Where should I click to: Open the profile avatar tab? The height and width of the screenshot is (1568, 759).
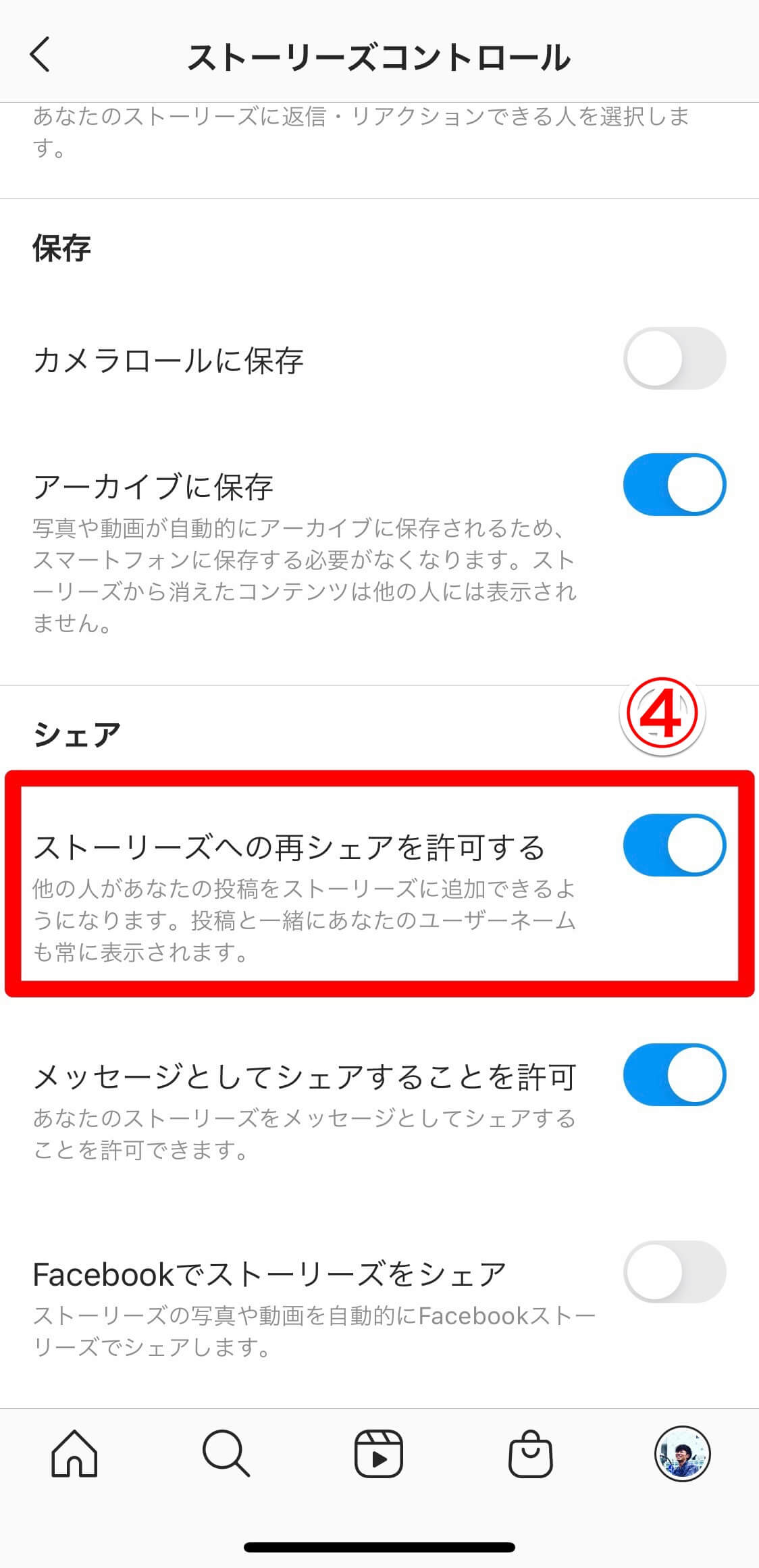(683, 1454)
